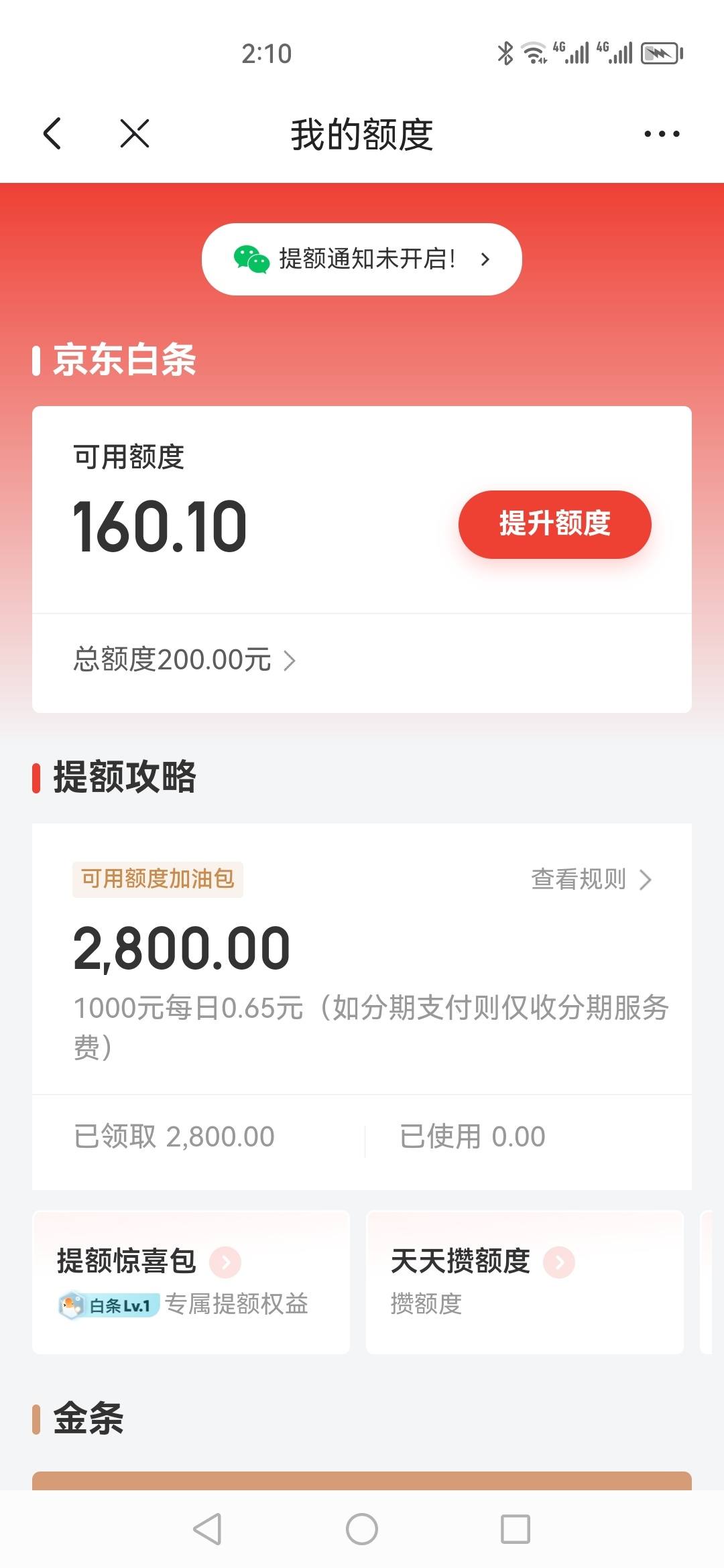Open the three-dot overflow menu
Screen dimensions: 724x1568
pos(662,134)
